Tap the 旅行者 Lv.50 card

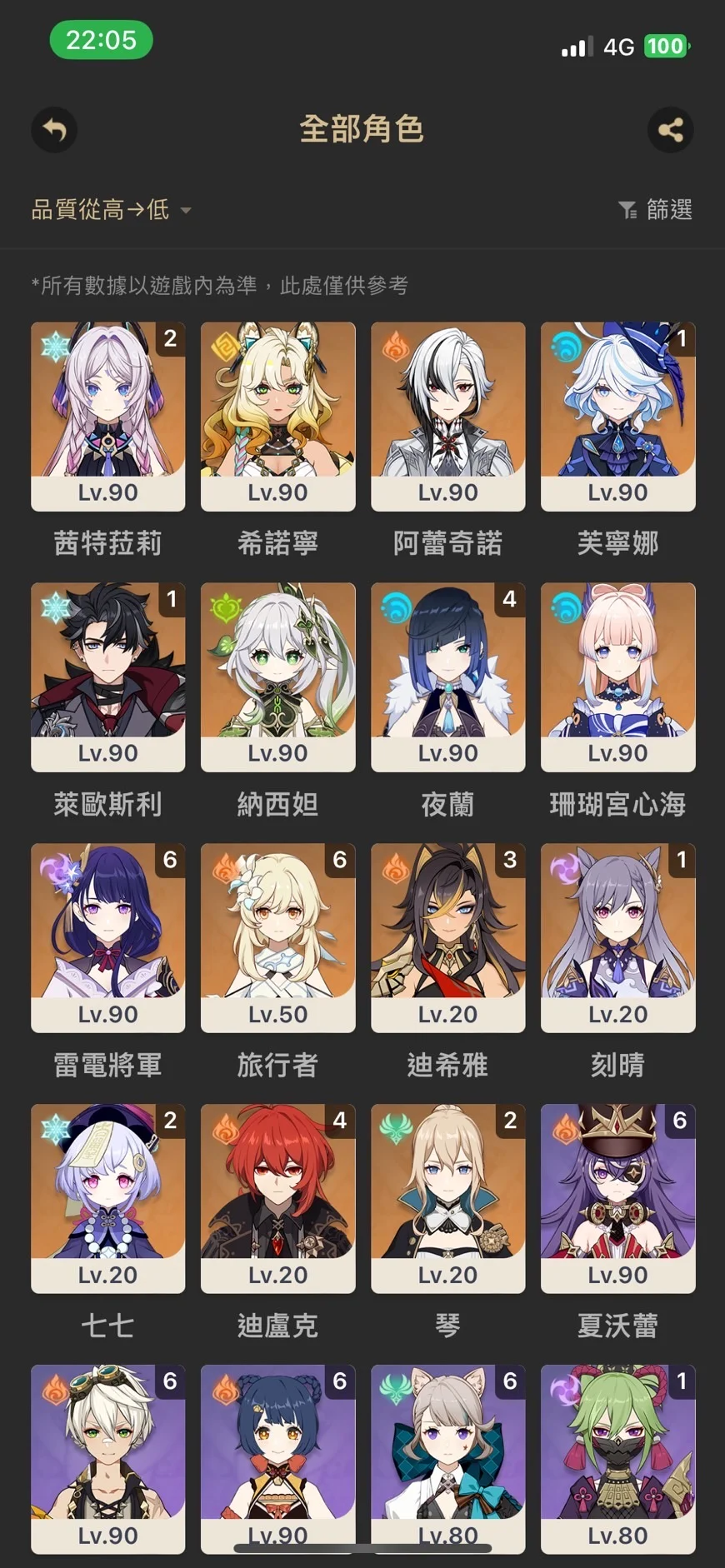point(277,937)
